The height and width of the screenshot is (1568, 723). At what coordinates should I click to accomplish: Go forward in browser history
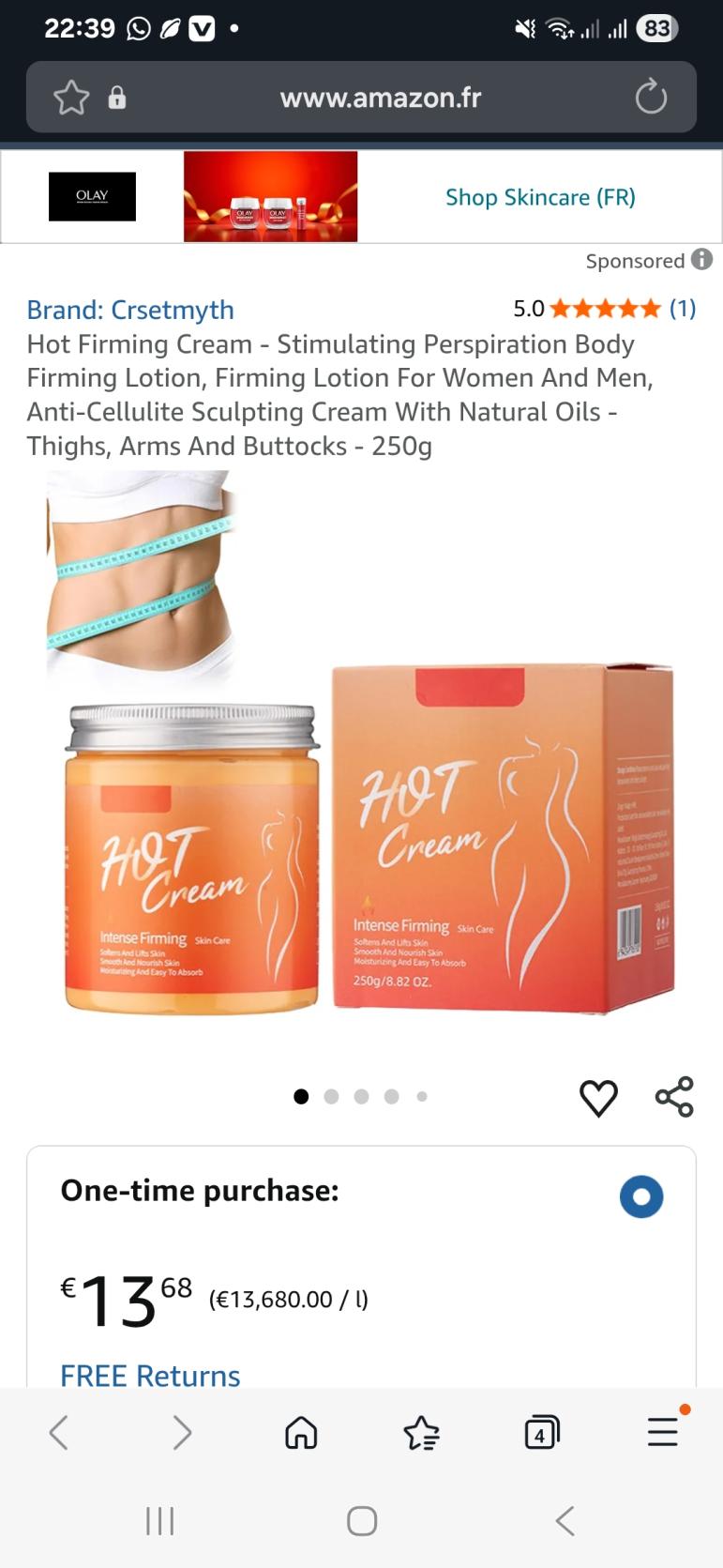coord(182,1432)
